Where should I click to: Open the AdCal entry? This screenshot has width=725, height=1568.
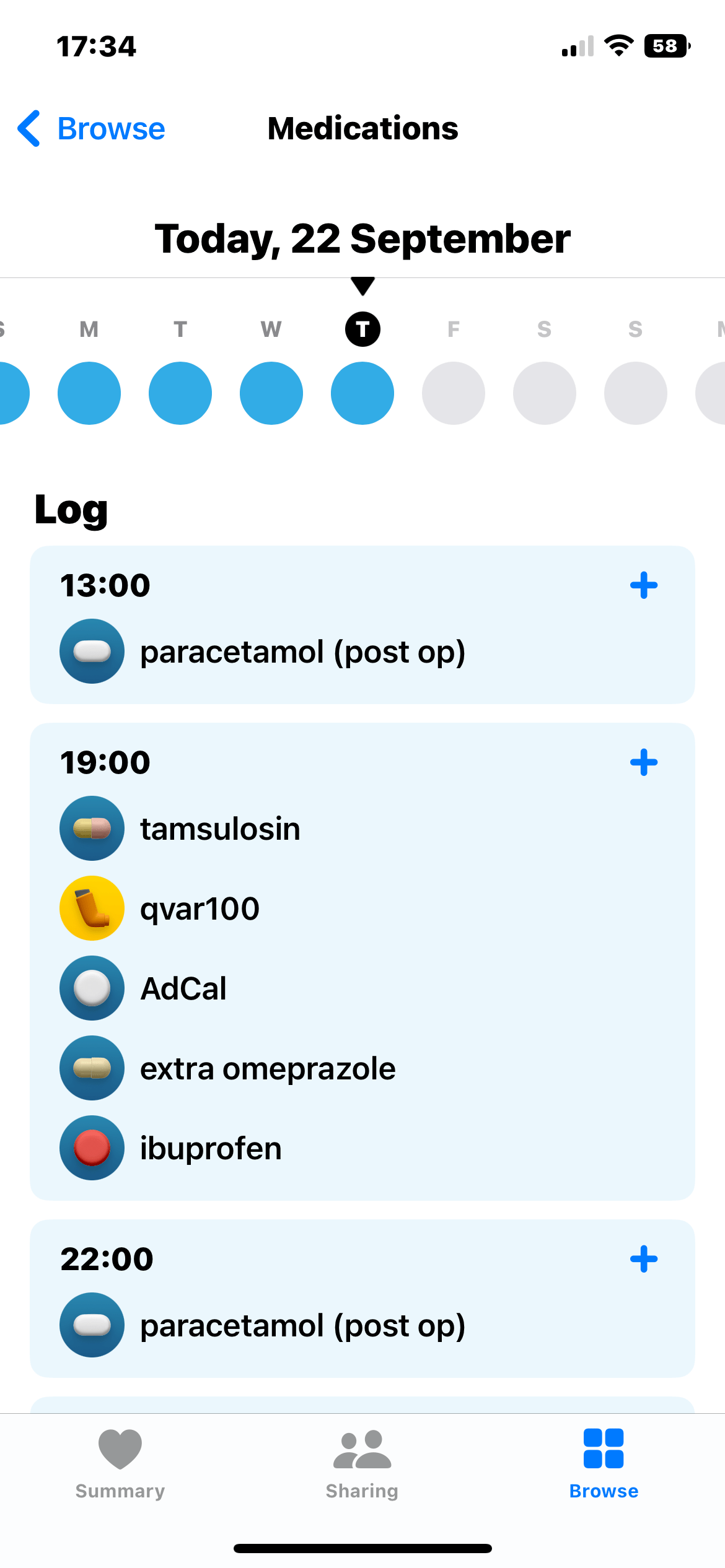click(183, 988)
